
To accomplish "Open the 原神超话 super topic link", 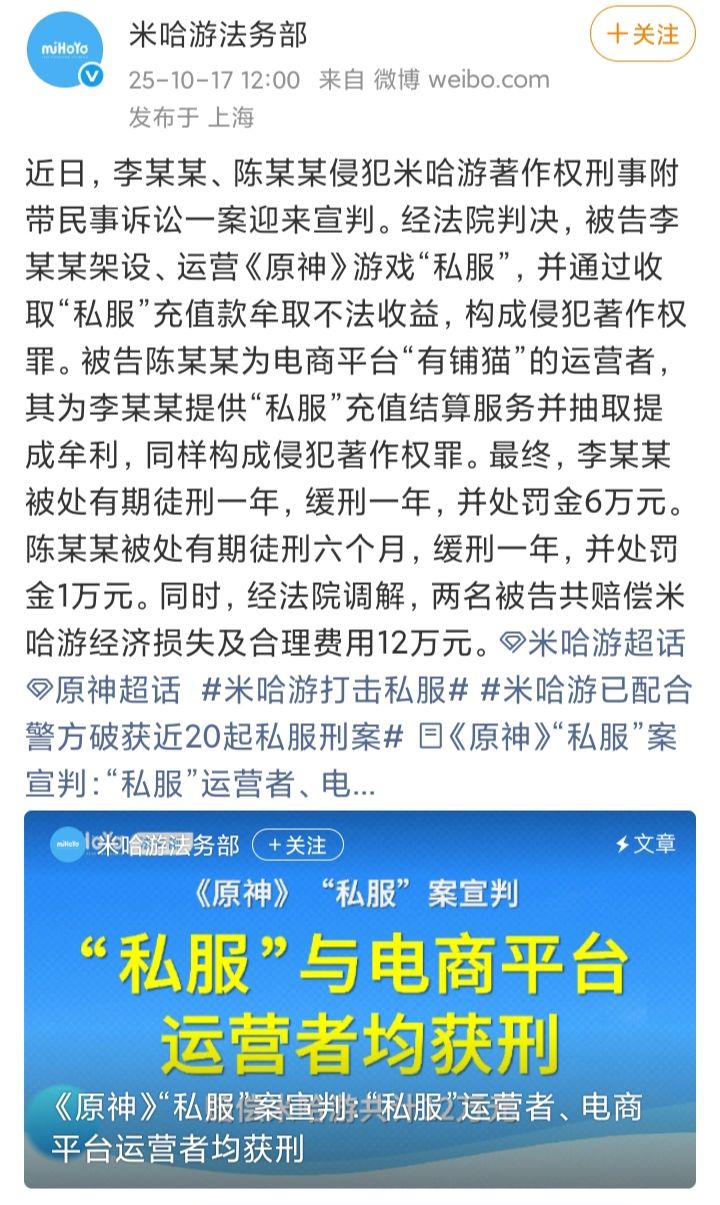I will pyautogui.click(x=104, y=690).
